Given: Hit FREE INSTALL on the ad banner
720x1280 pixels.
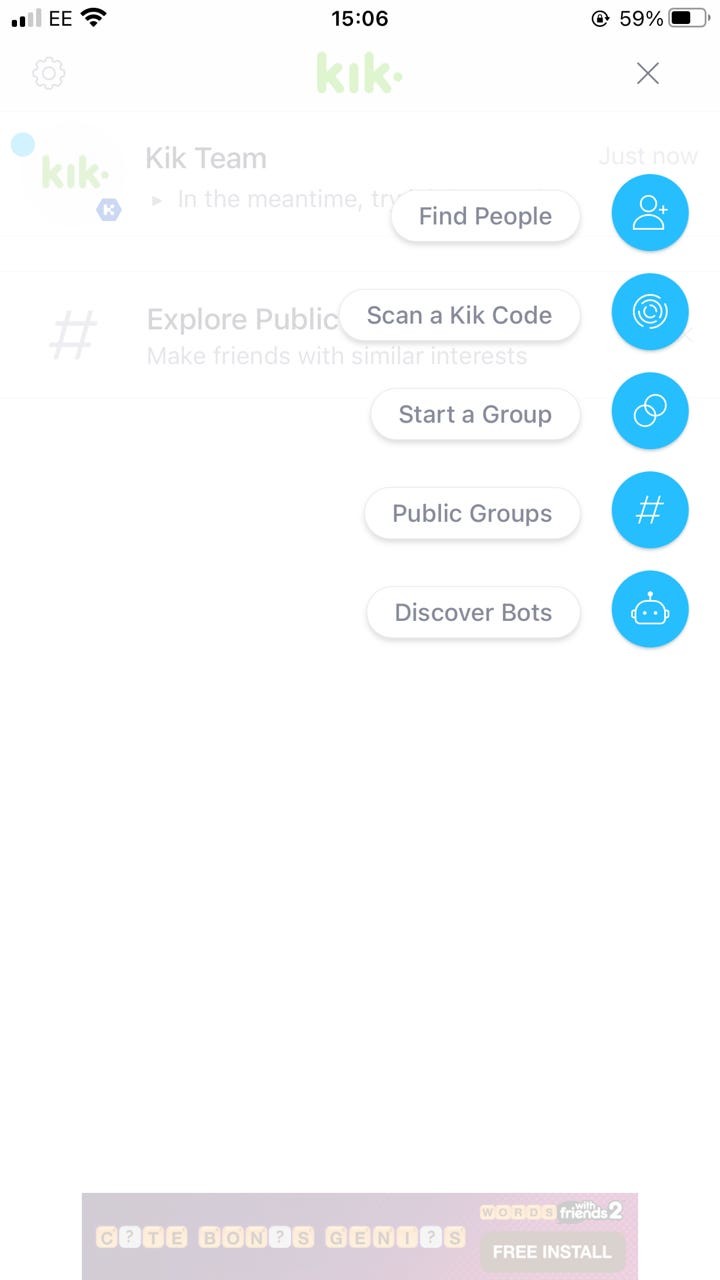Looking at the screenshot, I should (553, 1251).
